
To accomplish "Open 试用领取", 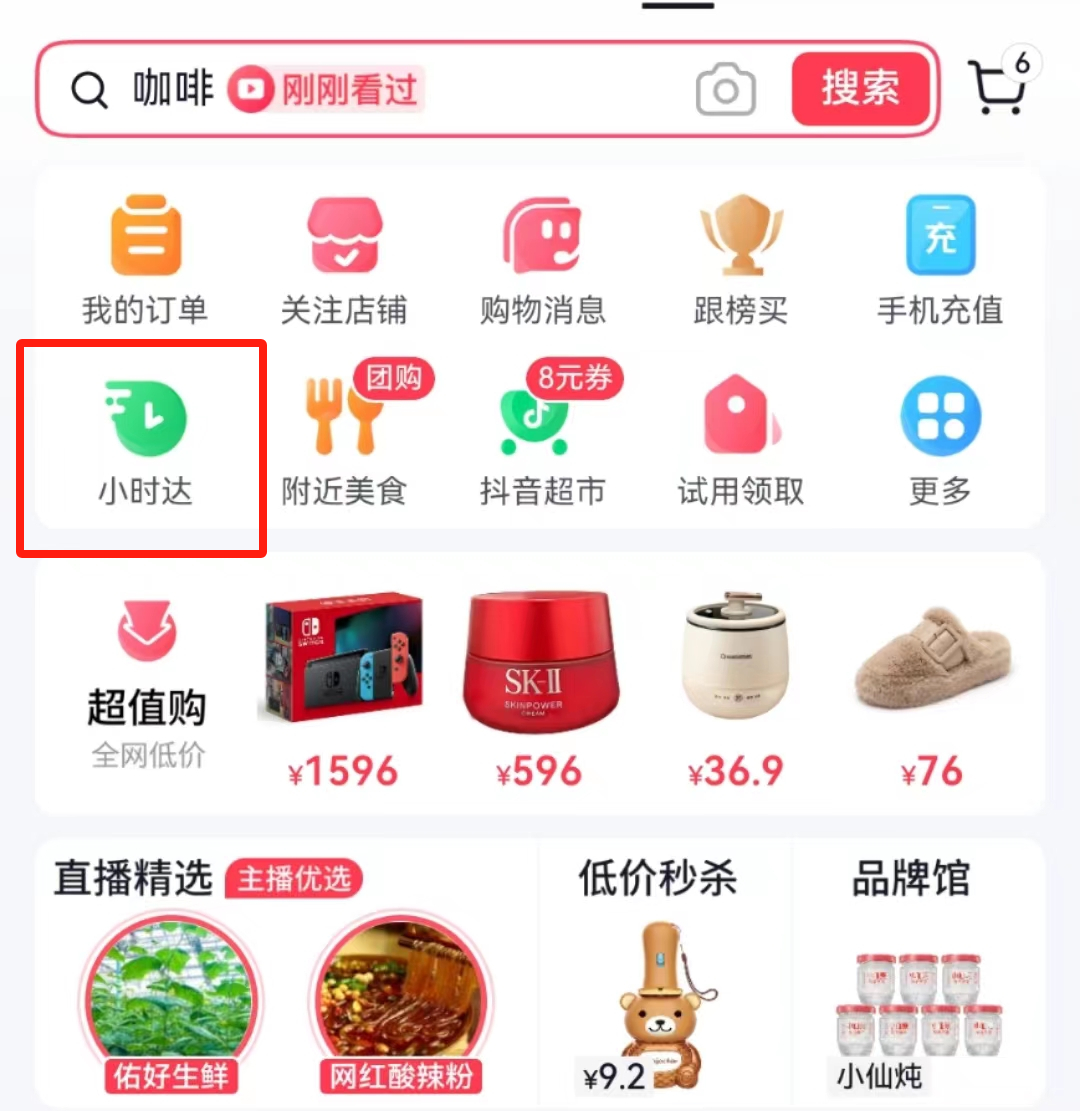I will [x=740, y=442].
